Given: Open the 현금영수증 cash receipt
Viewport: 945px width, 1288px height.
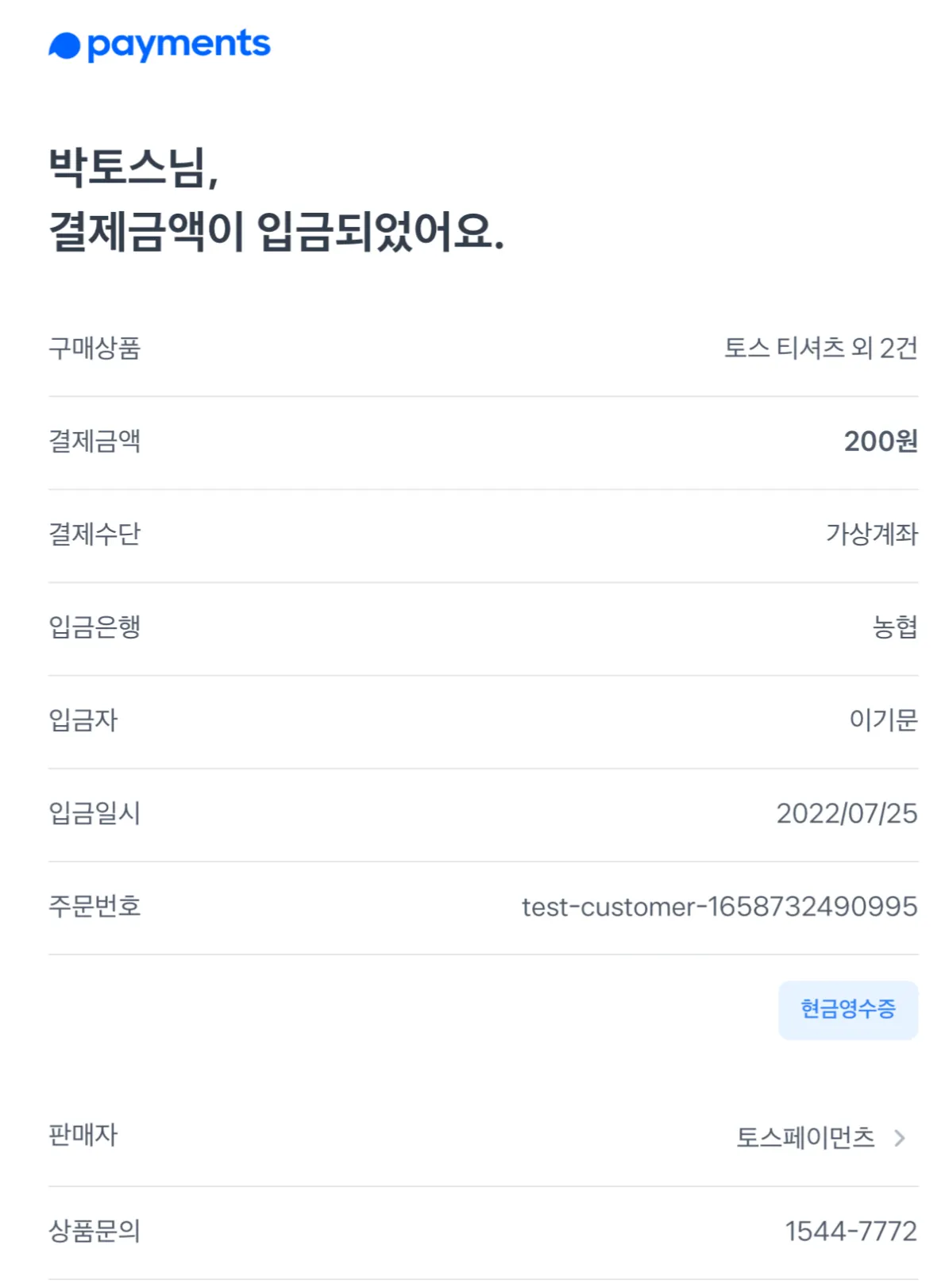Looking at the screenshot, I should (x=847, y=1009).
